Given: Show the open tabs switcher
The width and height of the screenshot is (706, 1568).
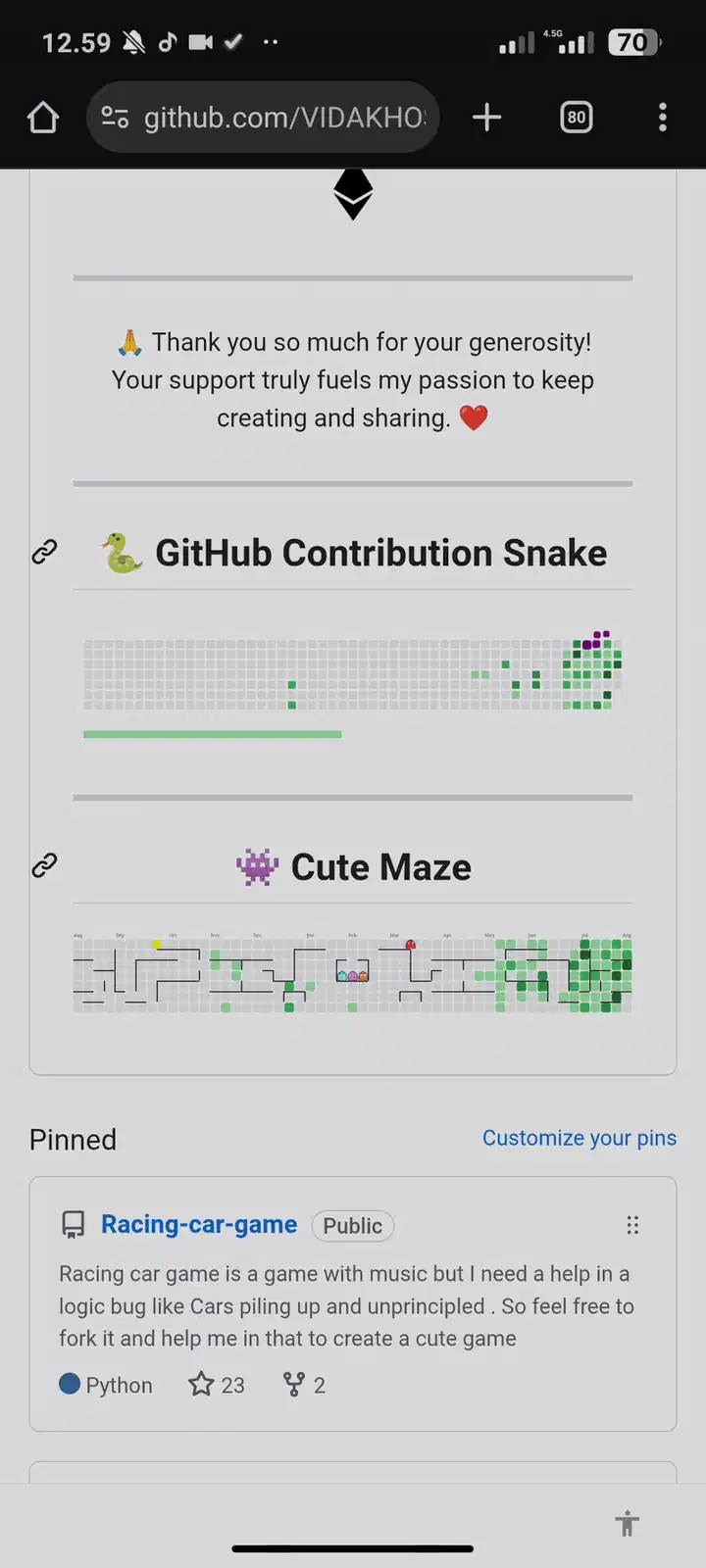Looking at the screenshot, I should [577, 118].
